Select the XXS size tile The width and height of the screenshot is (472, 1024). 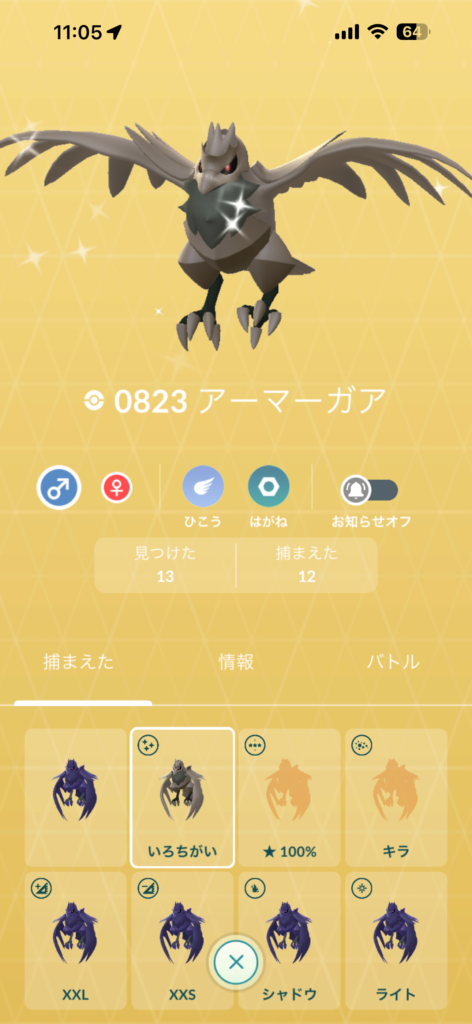pos(182,940)
